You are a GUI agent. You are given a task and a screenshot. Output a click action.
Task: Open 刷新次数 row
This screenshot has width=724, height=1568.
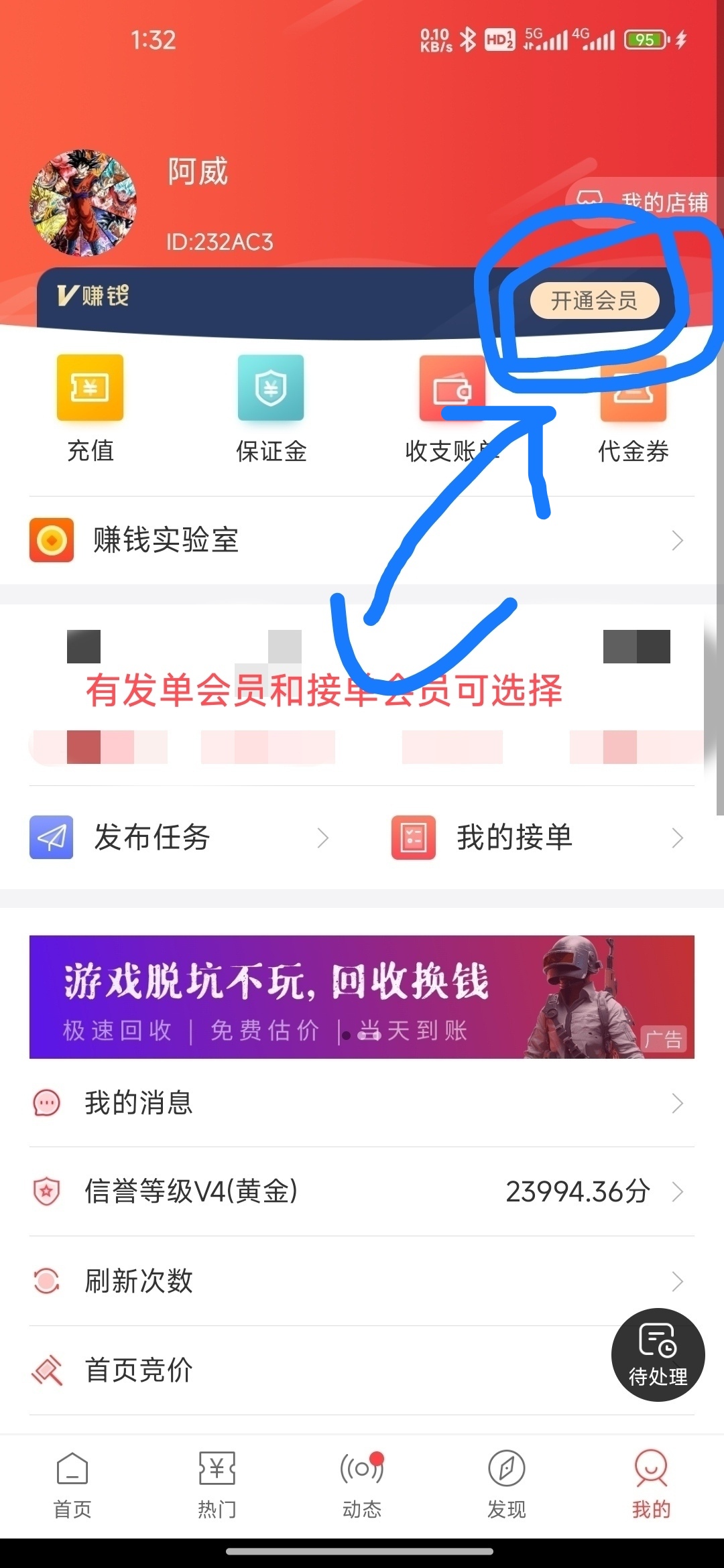362,1281
